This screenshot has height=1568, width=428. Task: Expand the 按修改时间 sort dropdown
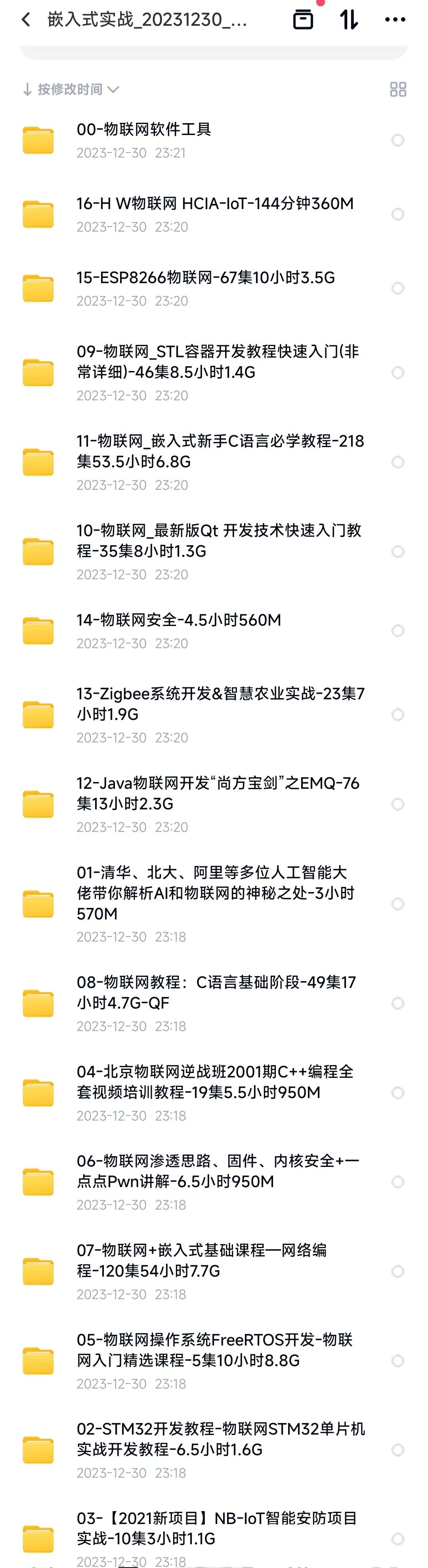pos(71,89)
